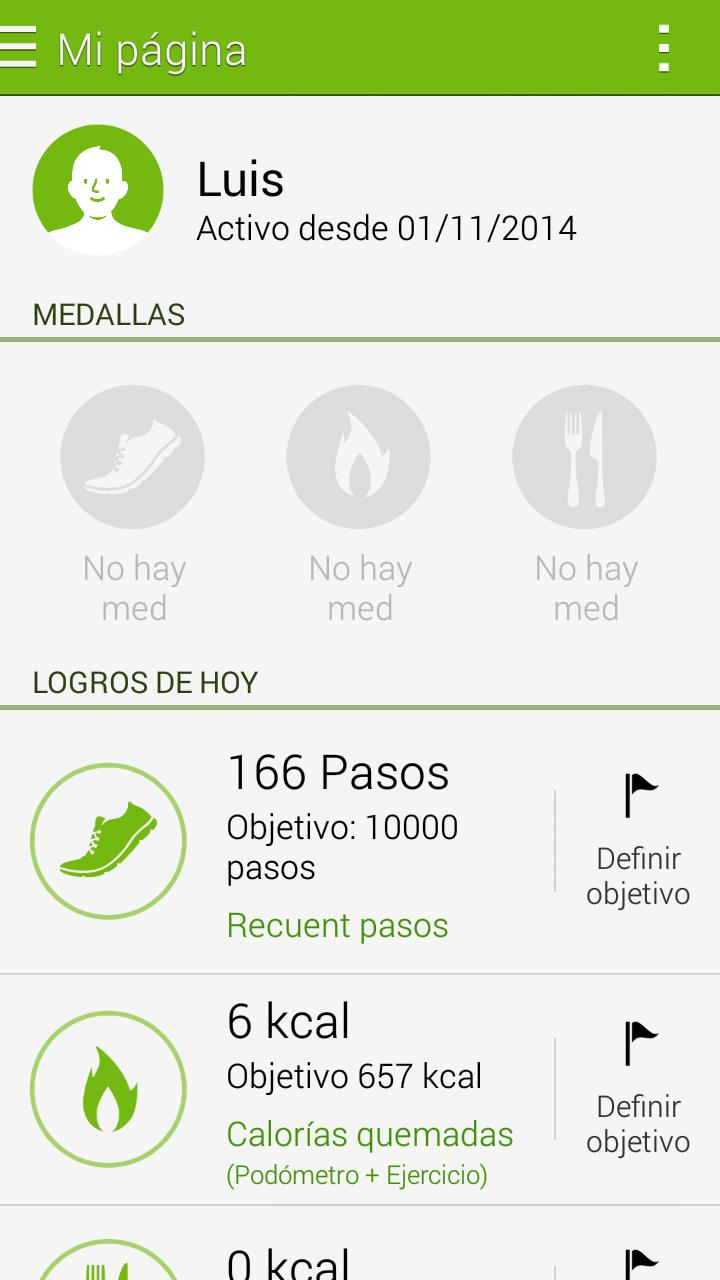View the steps shoe medal

(132, 457)
